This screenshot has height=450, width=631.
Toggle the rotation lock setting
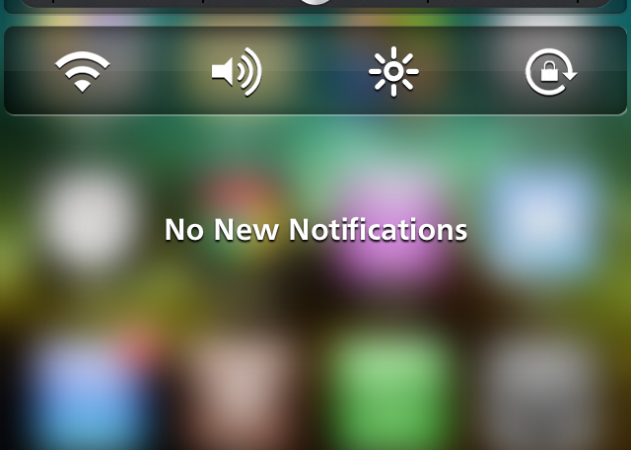551,72
